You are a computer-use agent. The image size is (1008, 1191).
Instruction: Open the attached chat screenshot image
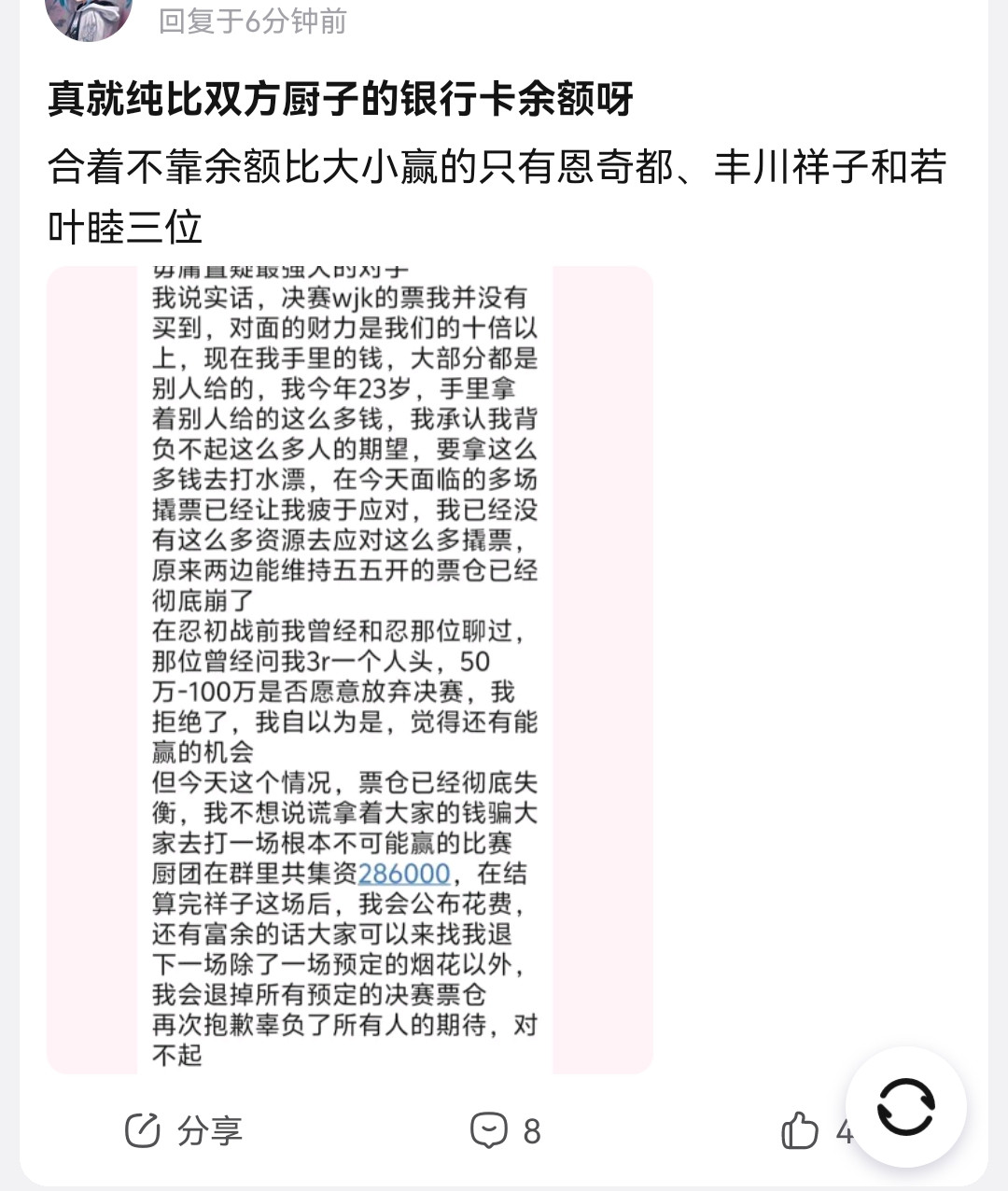[350, 669]
